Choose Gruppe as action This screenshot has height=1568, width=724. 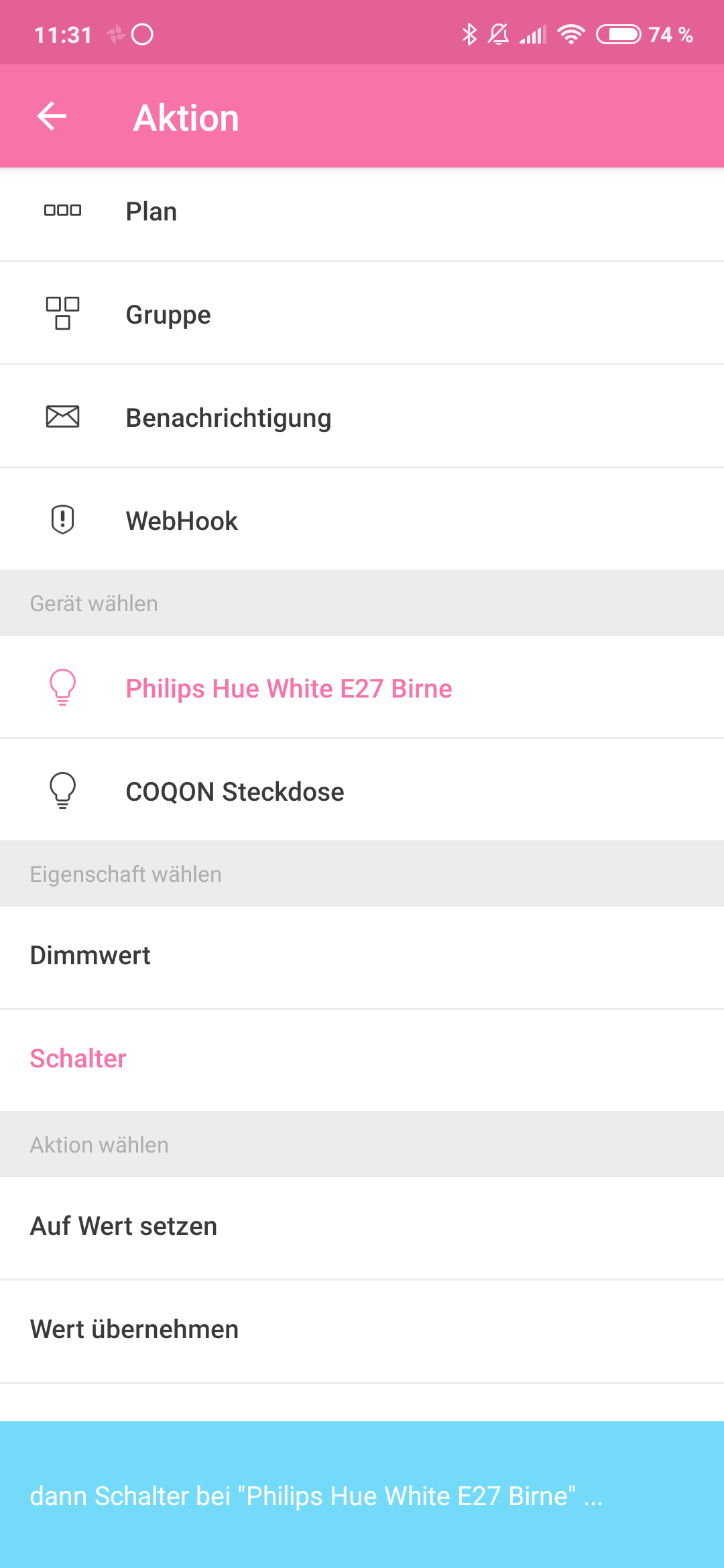click(362, 314)
